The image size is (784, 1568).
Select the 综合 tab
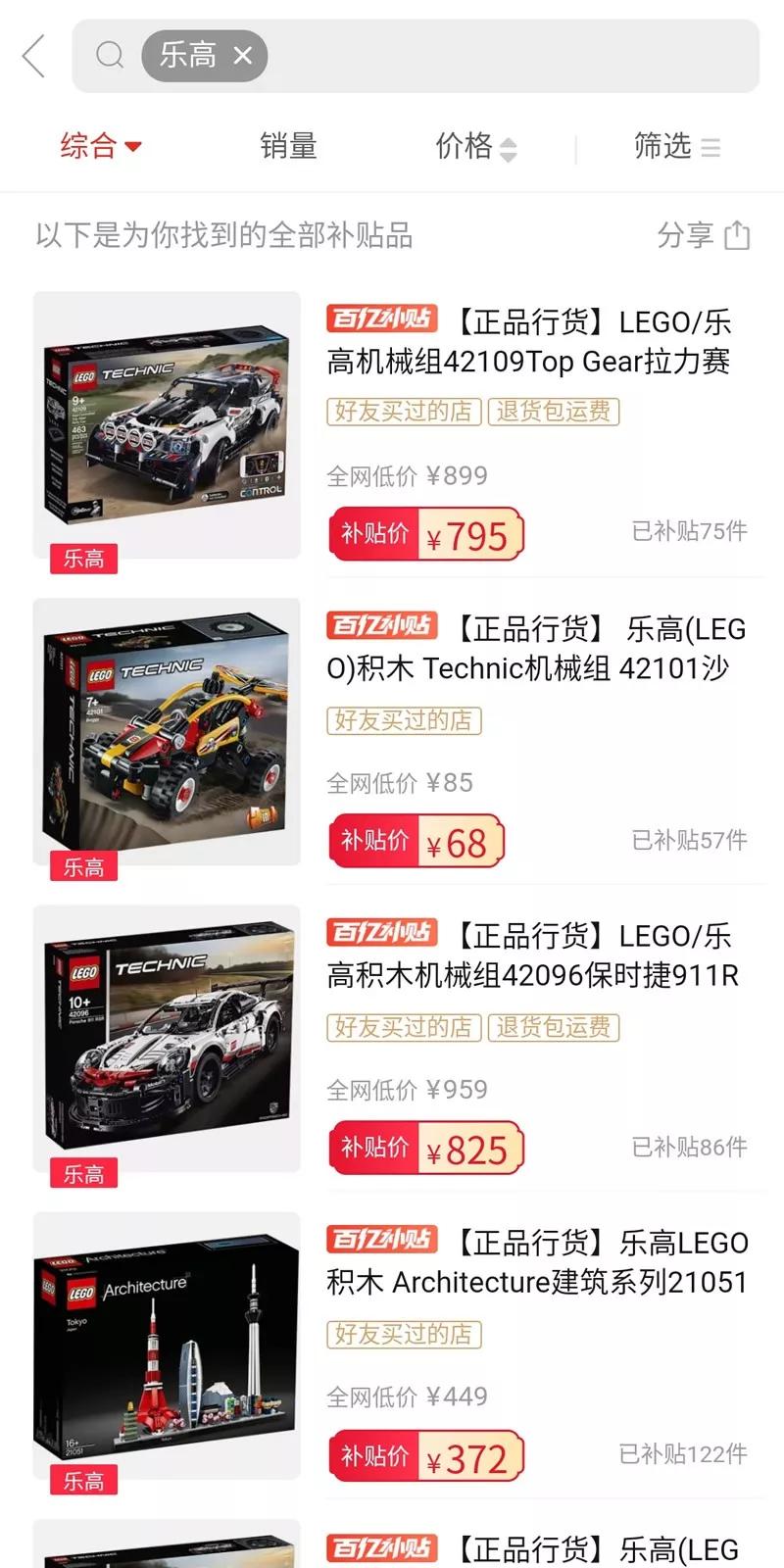coord(90,145)
